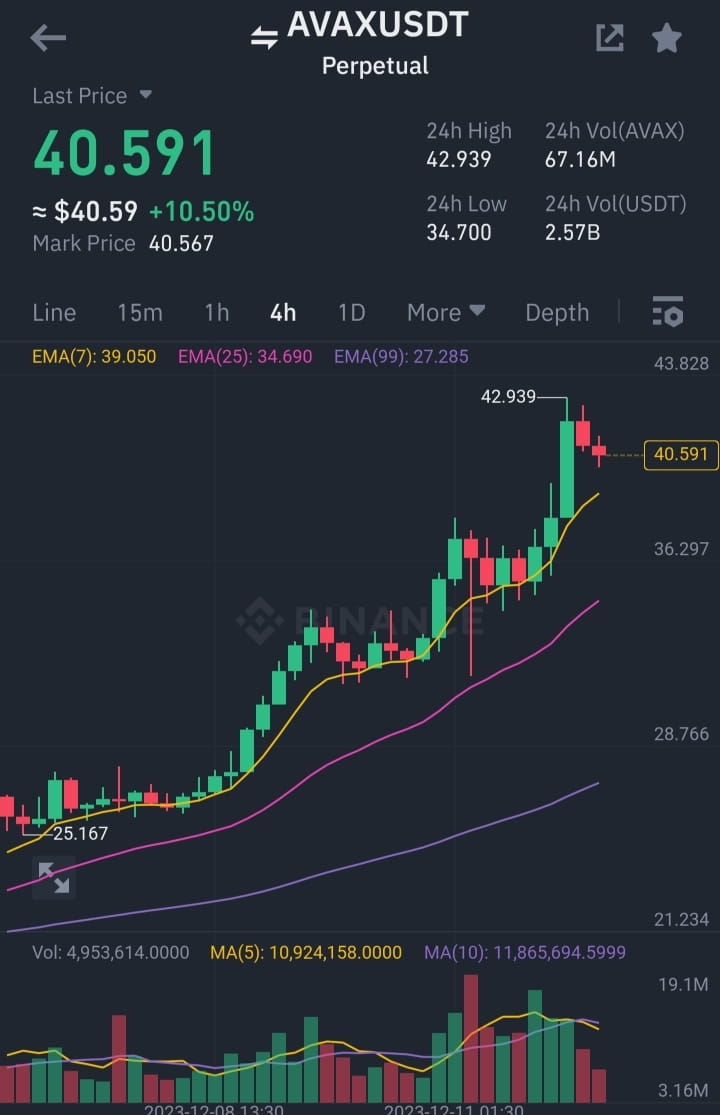Select the Line chart view

54,313
